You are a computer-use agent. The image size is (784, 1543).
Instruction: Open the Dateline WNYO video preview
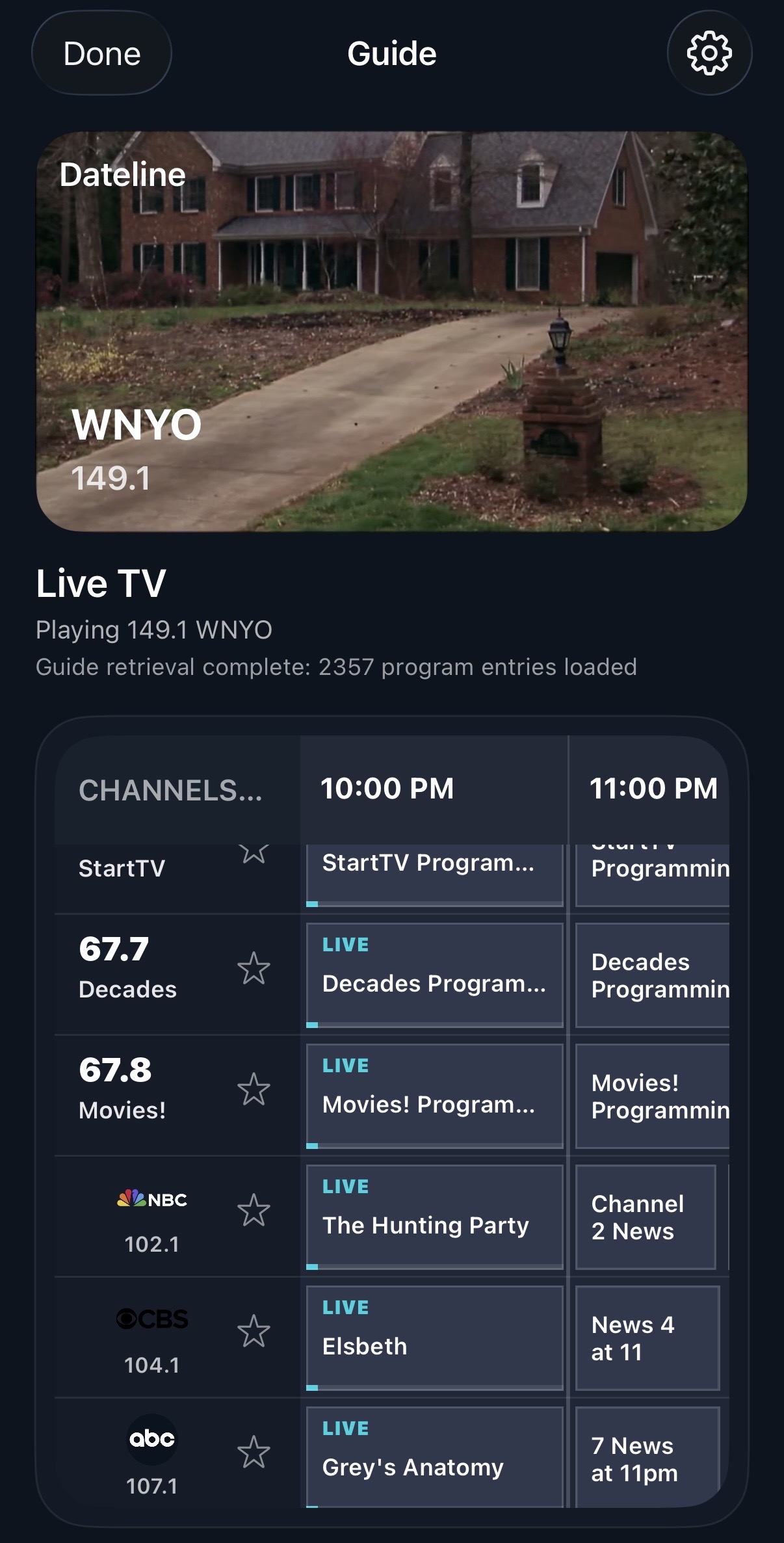point(391,332)
